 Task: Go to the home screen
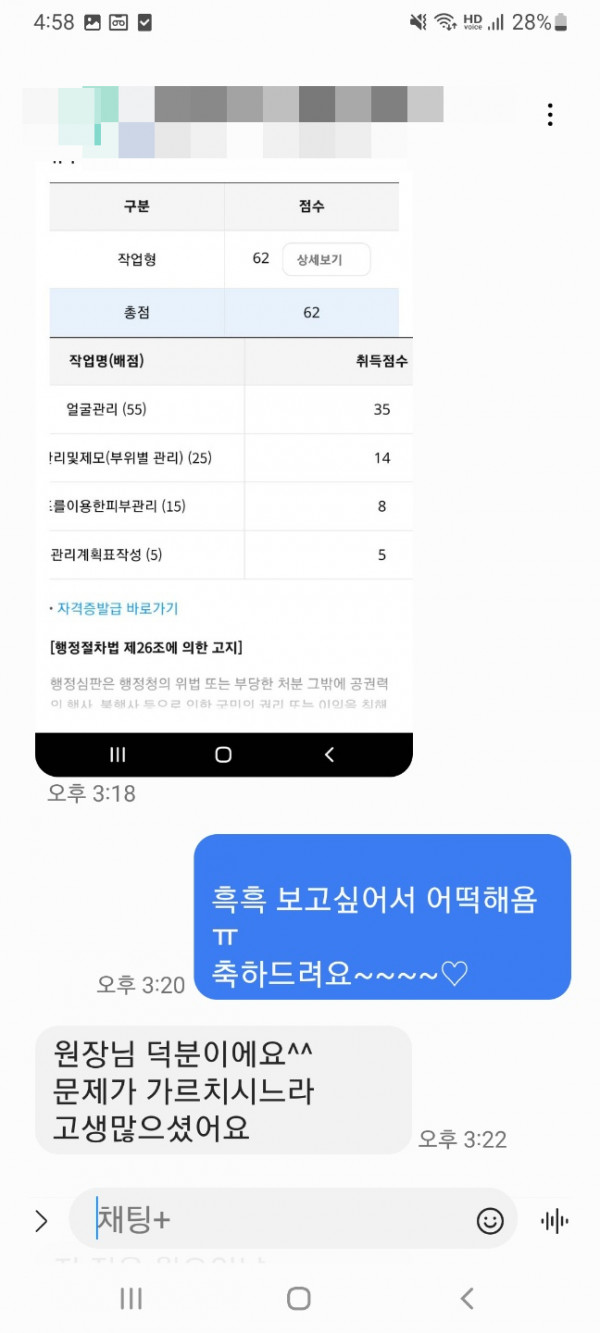point(298,1298)
